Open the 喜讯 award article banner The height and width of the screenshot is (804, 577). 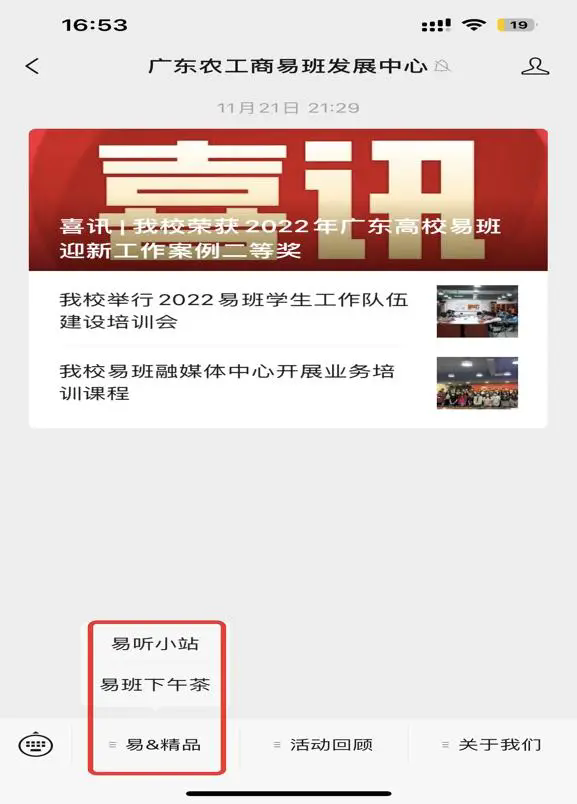[x=288, y=200]
